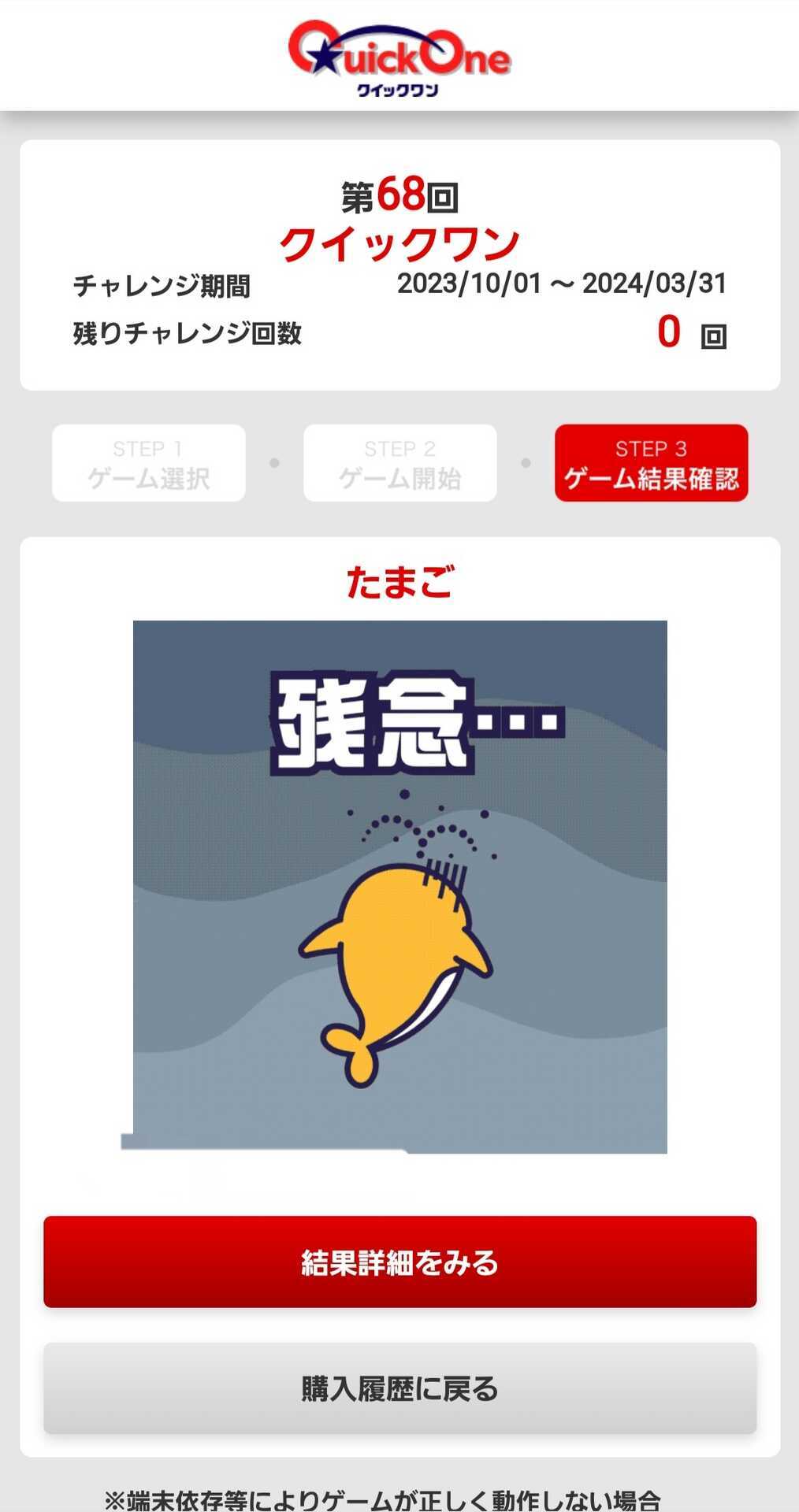Go back via 購入履歴に戻る
Screen dimensions: 799x1512
[x=399, y=1388]
